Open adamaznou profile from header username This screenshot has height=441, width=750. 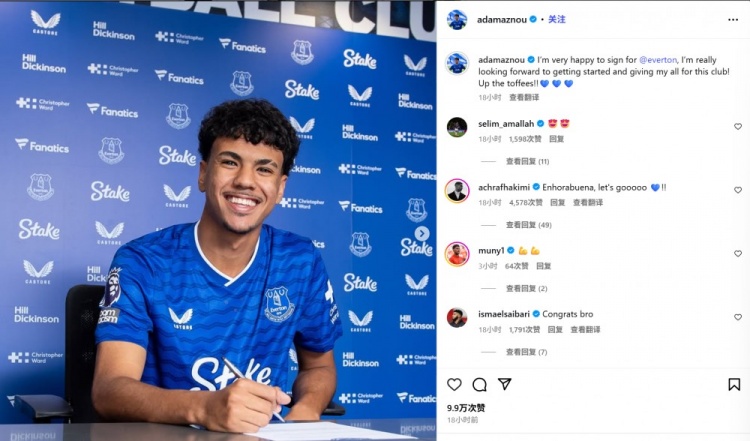click(x=502, y=19)
